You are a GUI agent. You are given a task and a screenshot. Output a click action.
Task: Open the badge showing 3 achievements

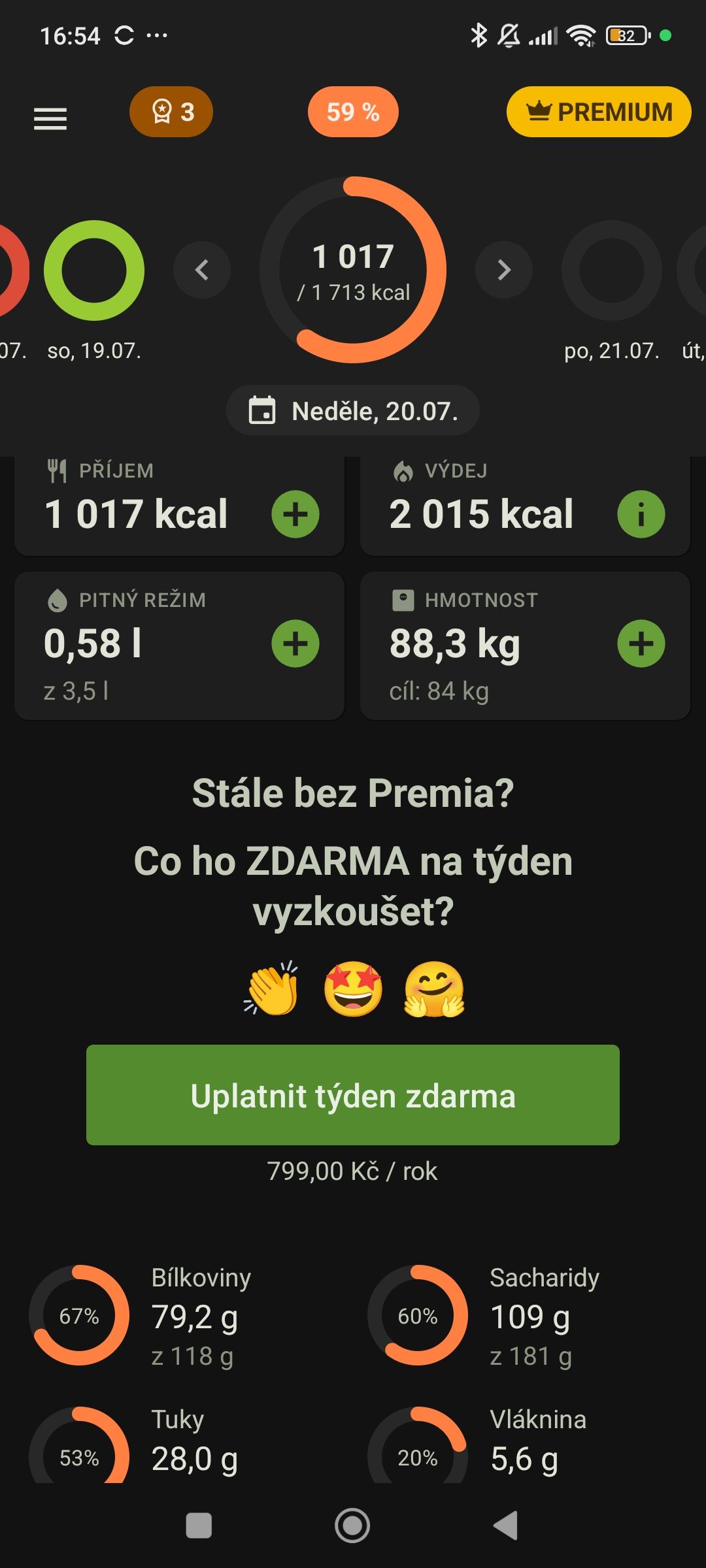[x=171, y=112]
